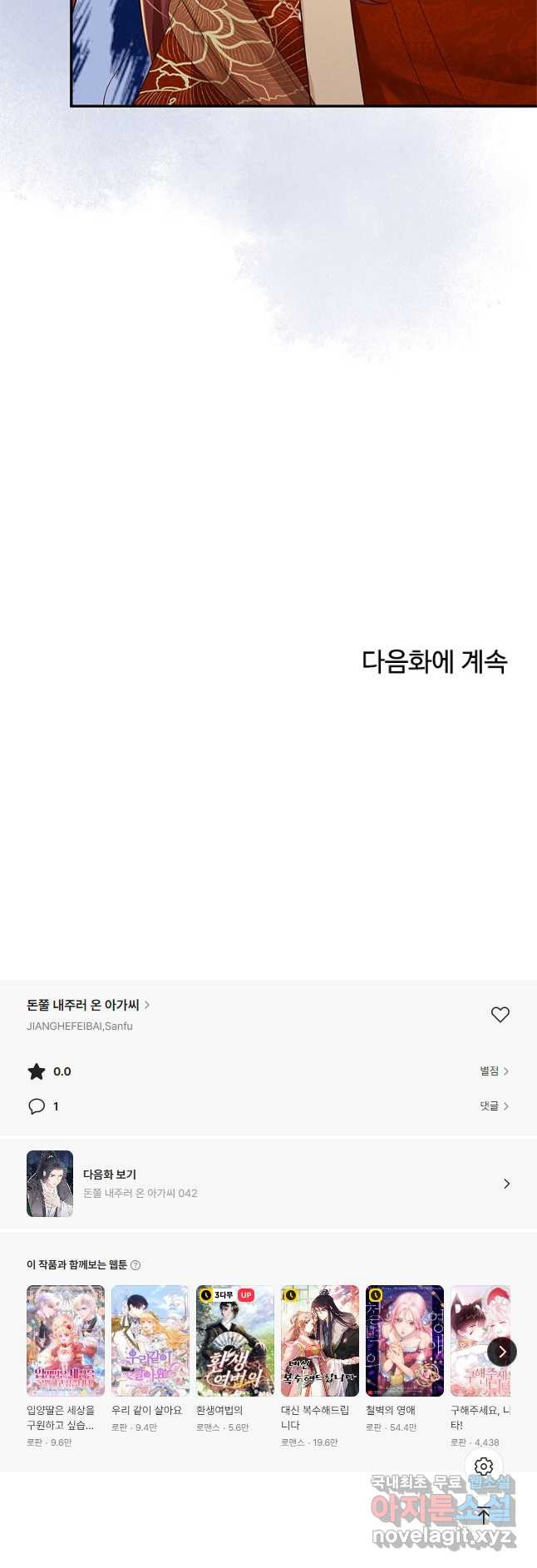The width and height of the screenshot is (537, 1568).
Task: Open 대신 복수해드립니다 webtoon
Action: point(320,1341)
